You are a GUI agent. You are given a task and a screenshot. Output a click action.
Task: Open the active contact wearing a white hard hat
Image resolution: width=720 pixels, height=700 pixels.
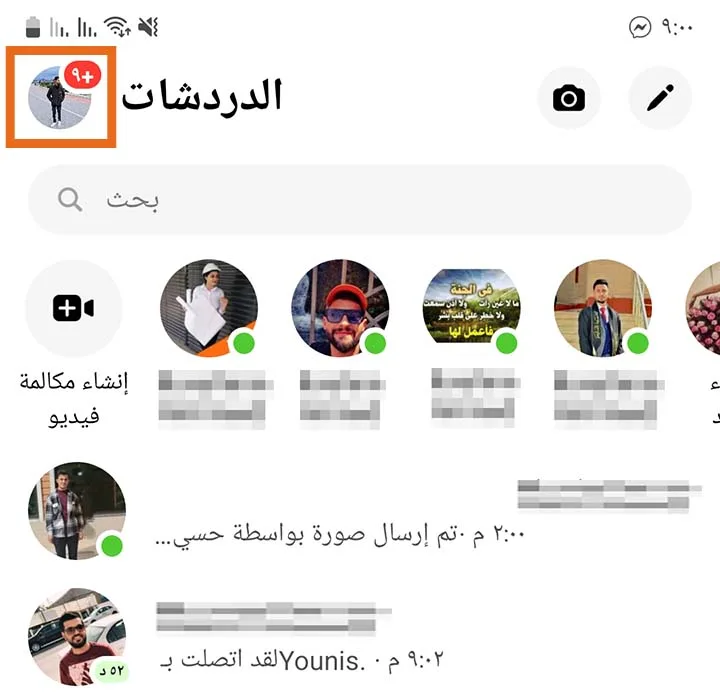[209, 308]
